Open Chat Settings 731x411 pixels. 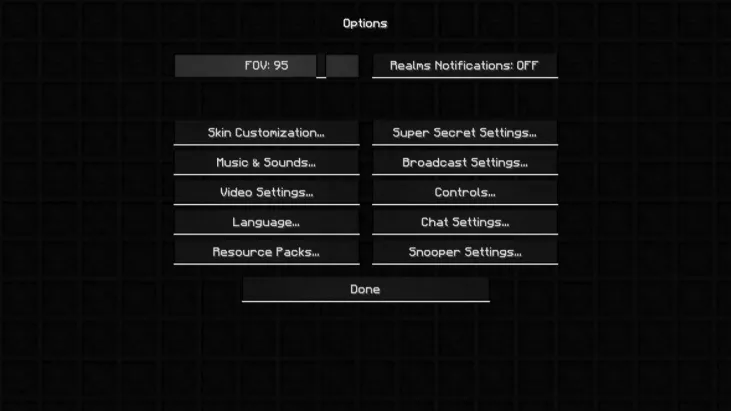(464, 222)
